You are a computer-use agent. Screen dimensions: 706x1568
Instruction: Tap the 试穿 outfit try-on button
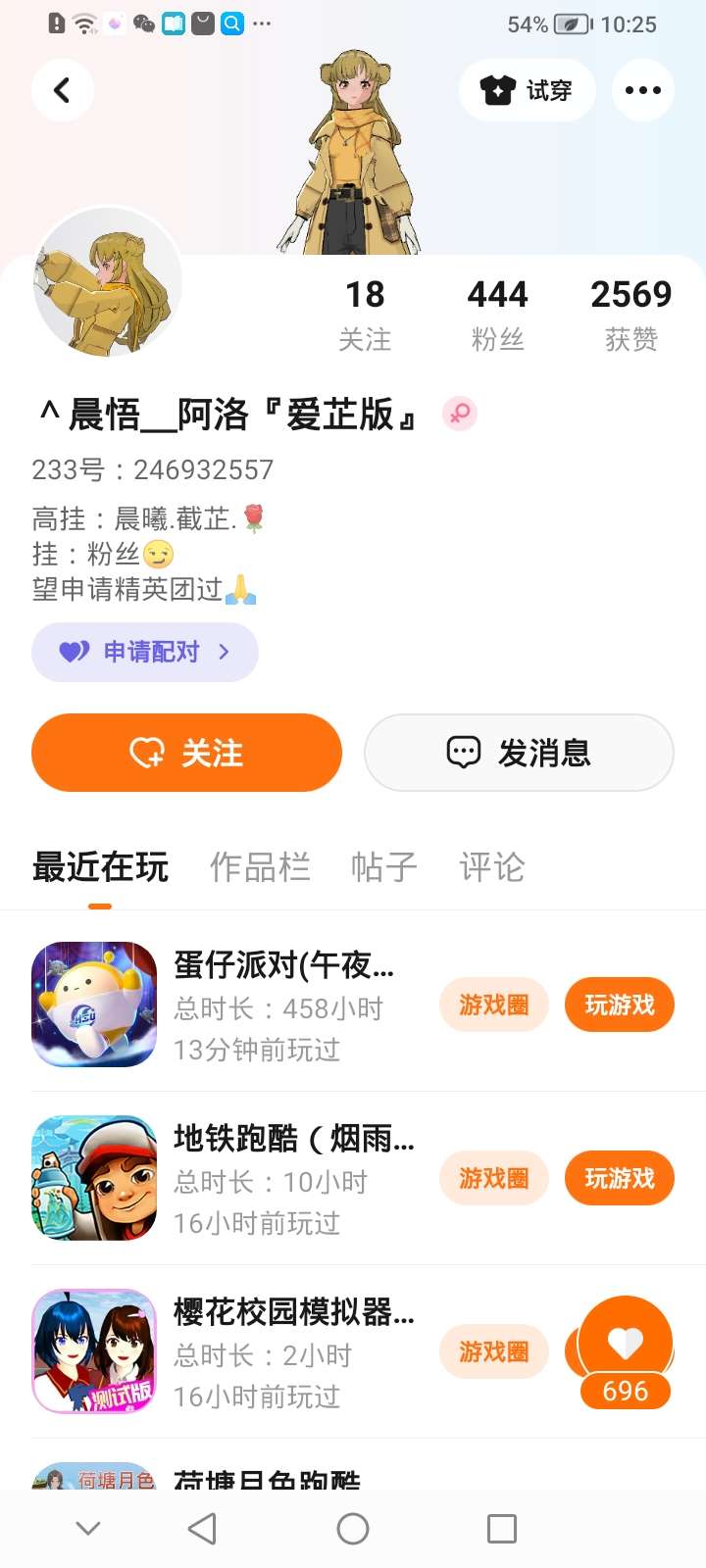point(527,90)
